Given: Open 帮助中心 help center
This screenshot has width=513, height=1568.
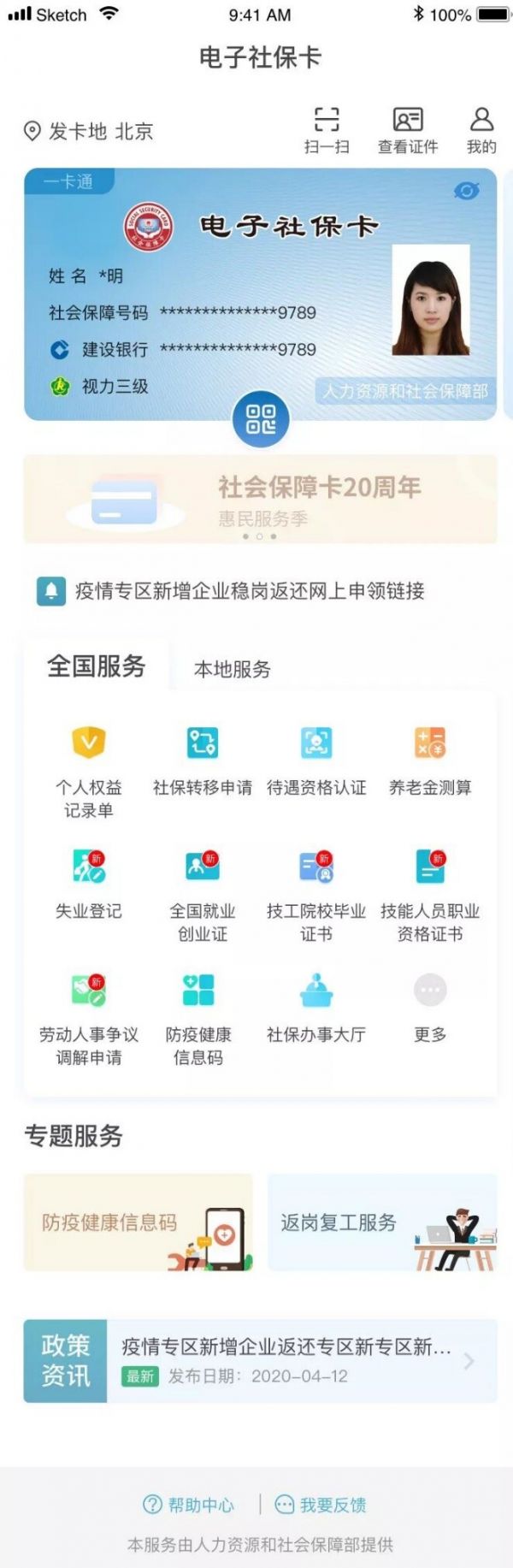Looking at the screenshot, I should point(188,1505).
